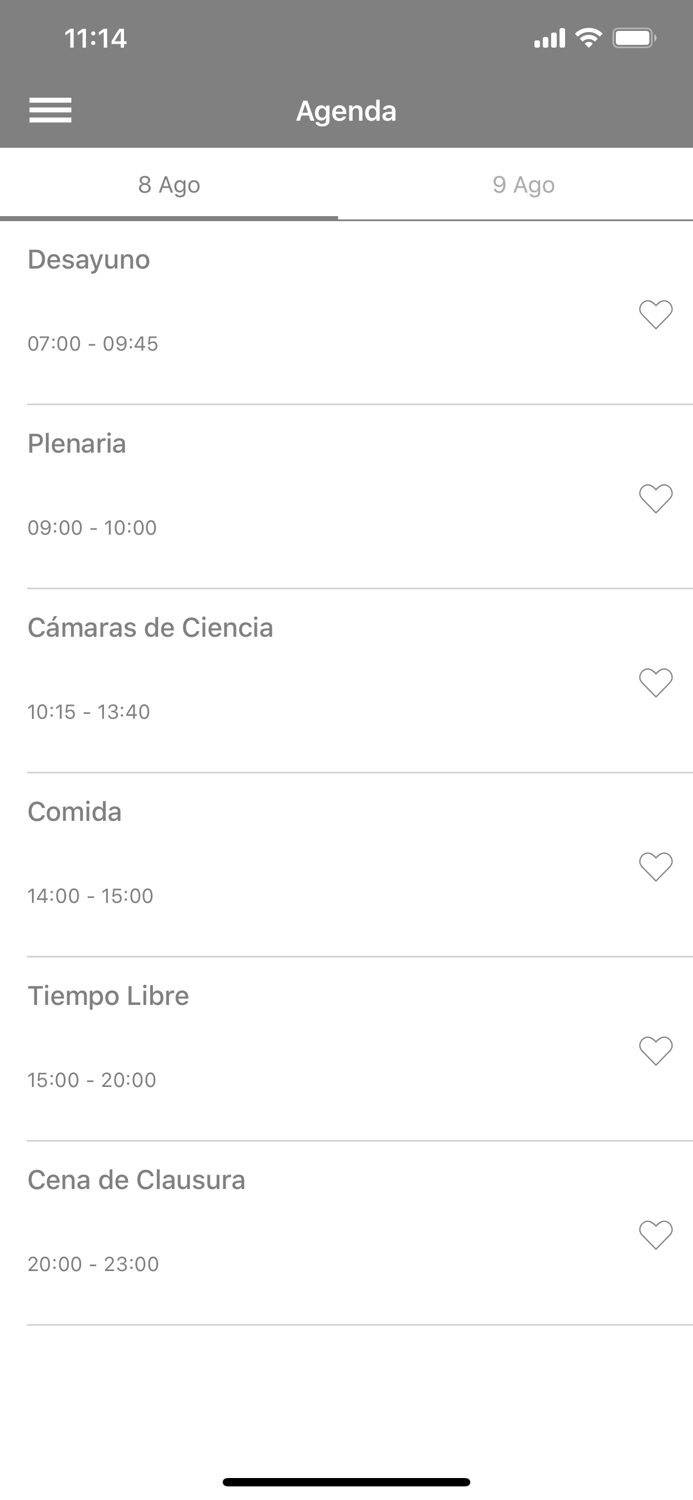
Task: Tap the heart next to Comida
Action: [x=655, y=867]
